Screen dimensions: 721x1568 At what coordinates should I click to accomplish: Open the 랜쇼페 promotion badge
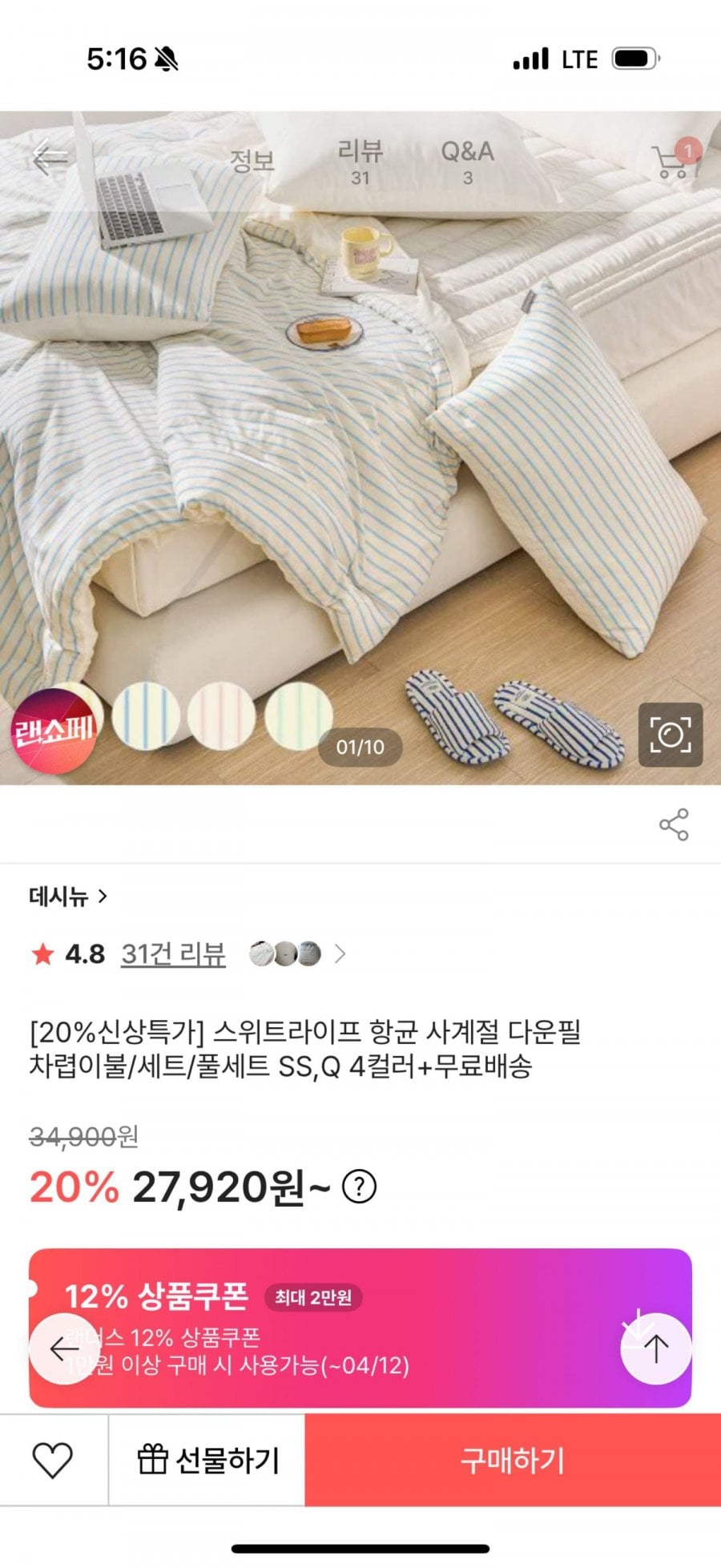tap(53, 731)
